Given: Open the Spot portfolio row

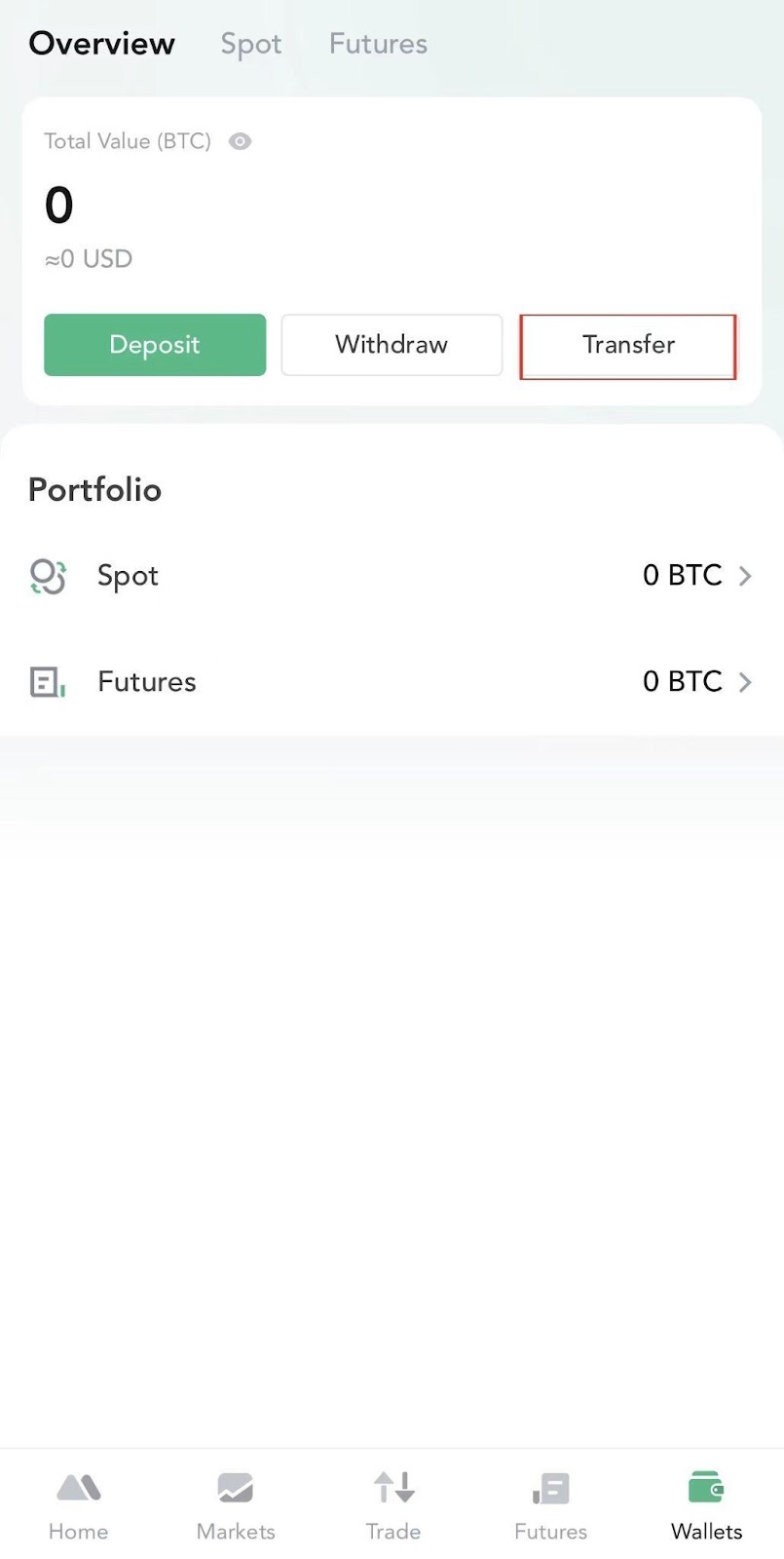Looking at the screenshot, I should [x=392, y=576].
